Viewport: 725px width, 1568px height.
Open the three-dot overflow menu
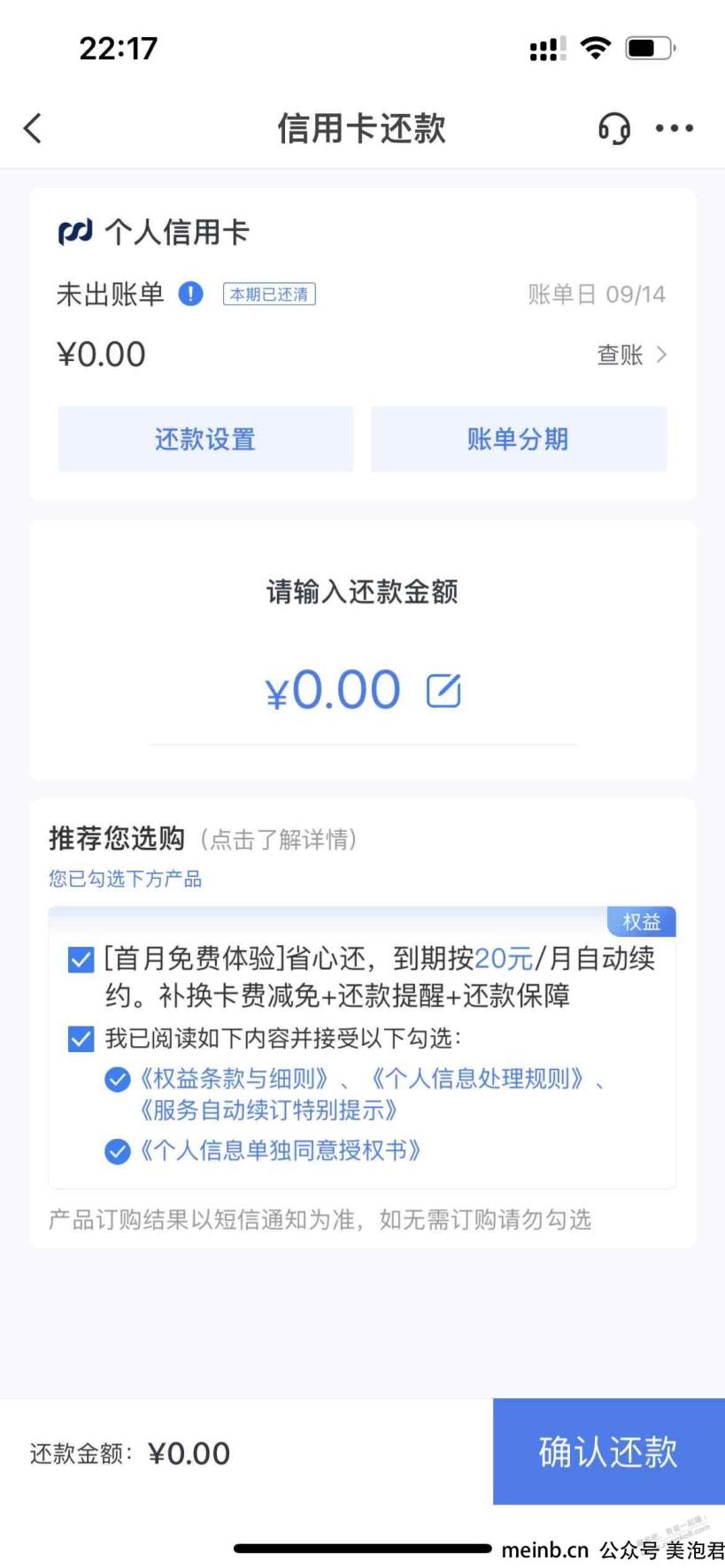[674, 128]
